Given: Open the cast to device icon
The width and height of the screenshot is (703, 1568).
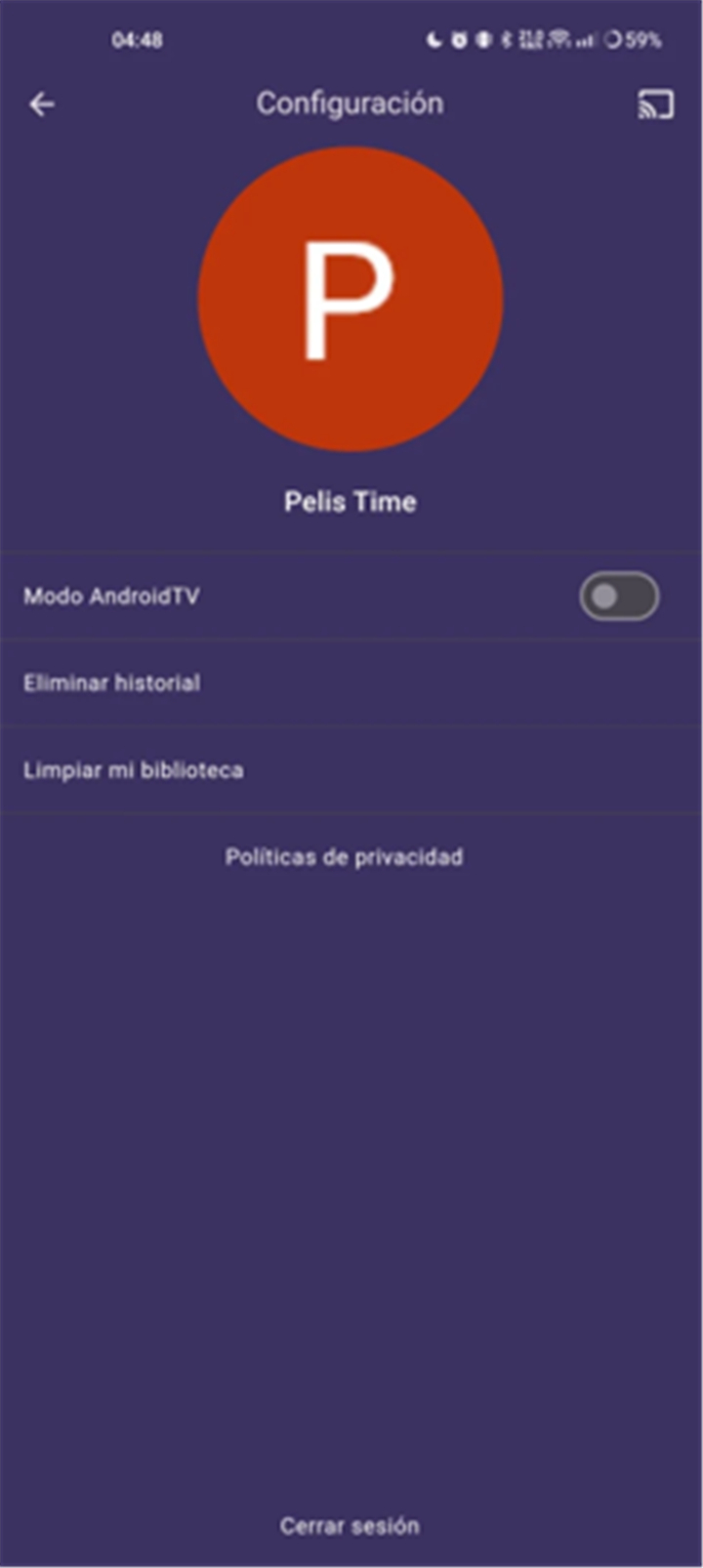Looking at the screenshot, I should click(655, 103).
